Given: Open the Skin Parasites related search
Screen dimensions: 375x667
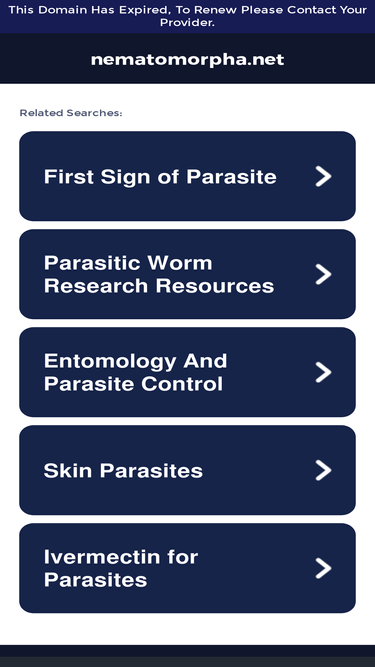Looking at the screenshot, I should coord(188,470).
